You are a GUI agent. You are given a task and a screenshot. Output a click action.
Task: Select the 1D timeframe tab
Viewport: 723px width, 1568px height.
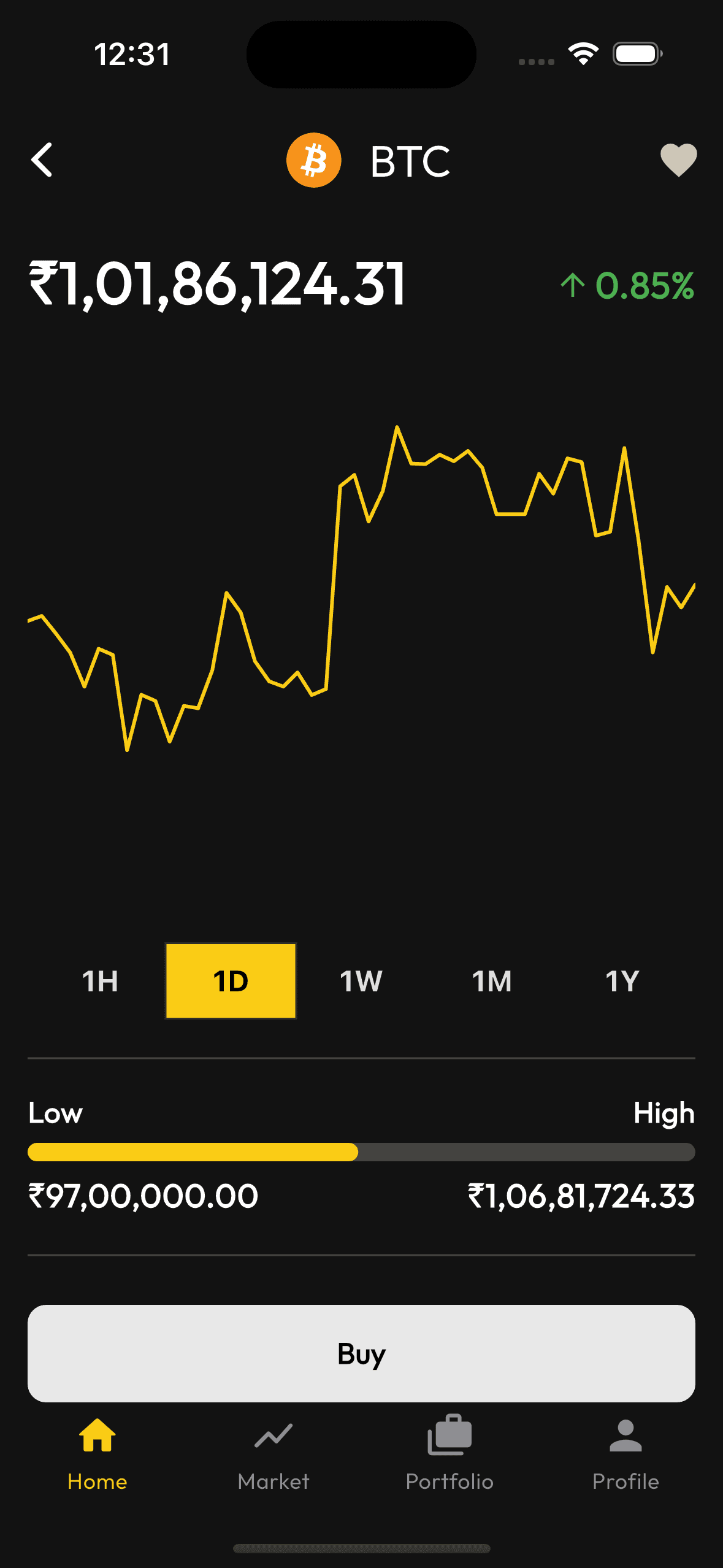(x=231, y=980)
